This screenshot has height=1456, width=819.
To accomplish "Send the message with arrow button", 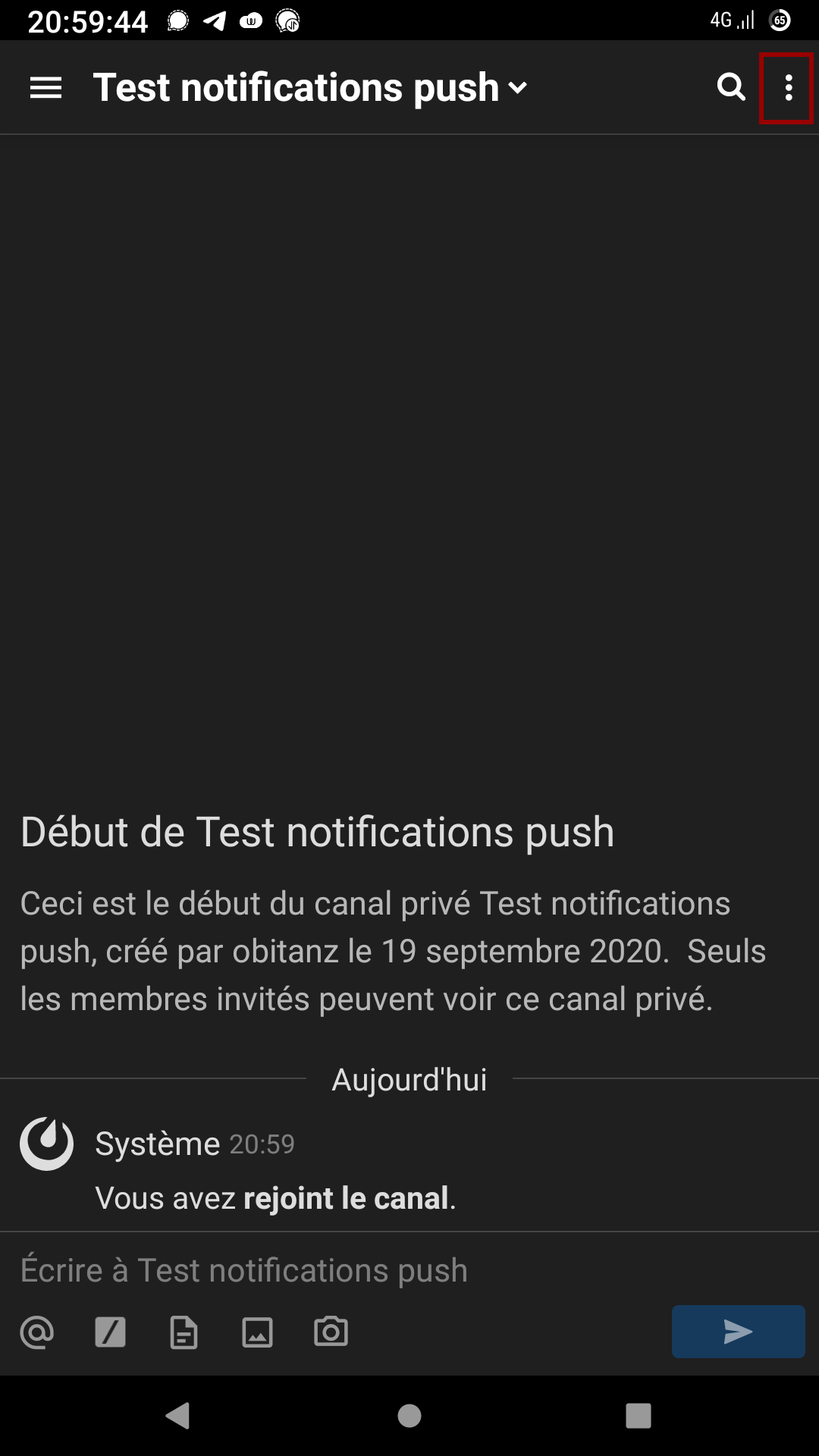I will (738, 1332).
